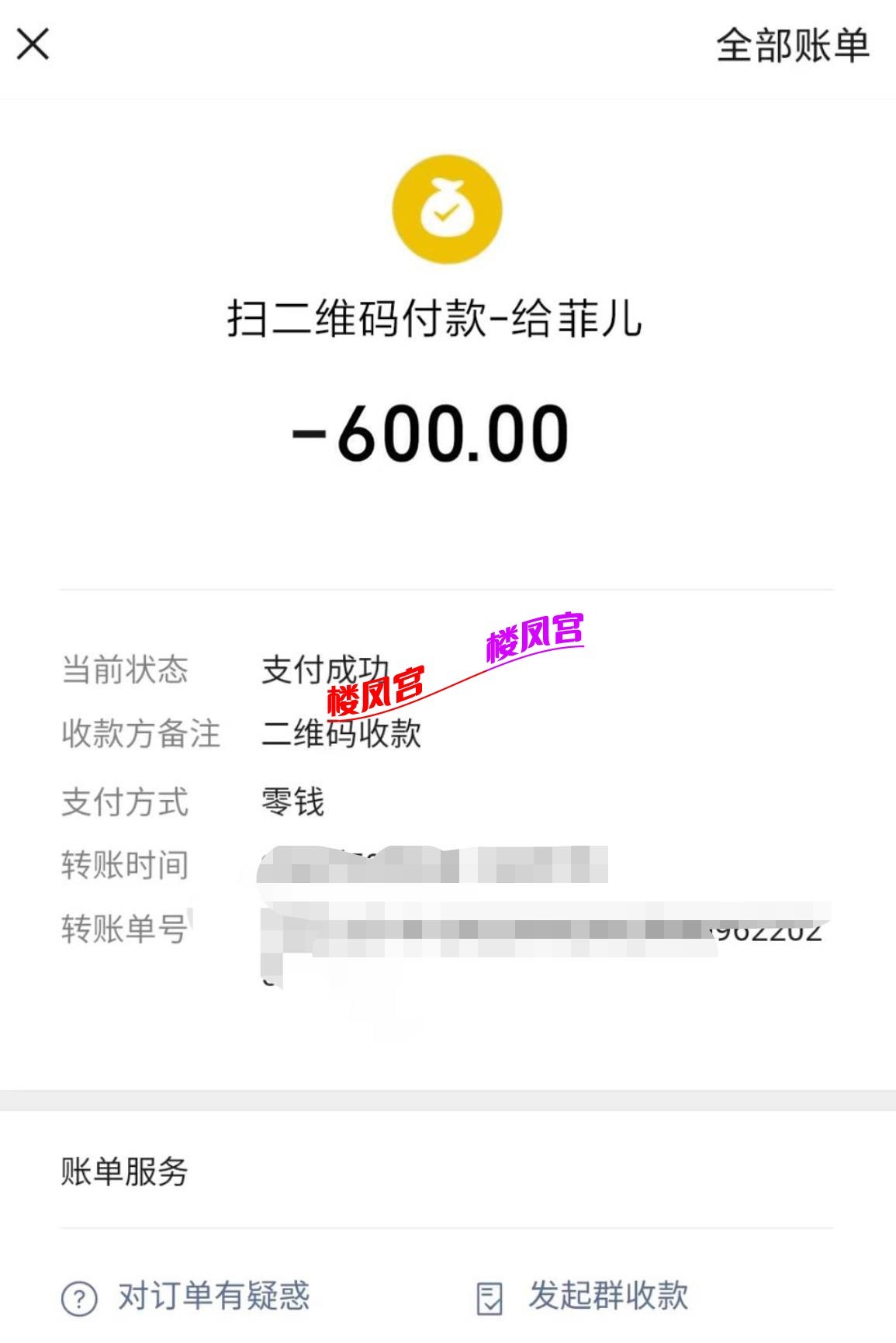The height and width of the screenshot is (1343, 896).
Task: Open 全部账单 to view all bills
Action: click(x=793, y=45)
